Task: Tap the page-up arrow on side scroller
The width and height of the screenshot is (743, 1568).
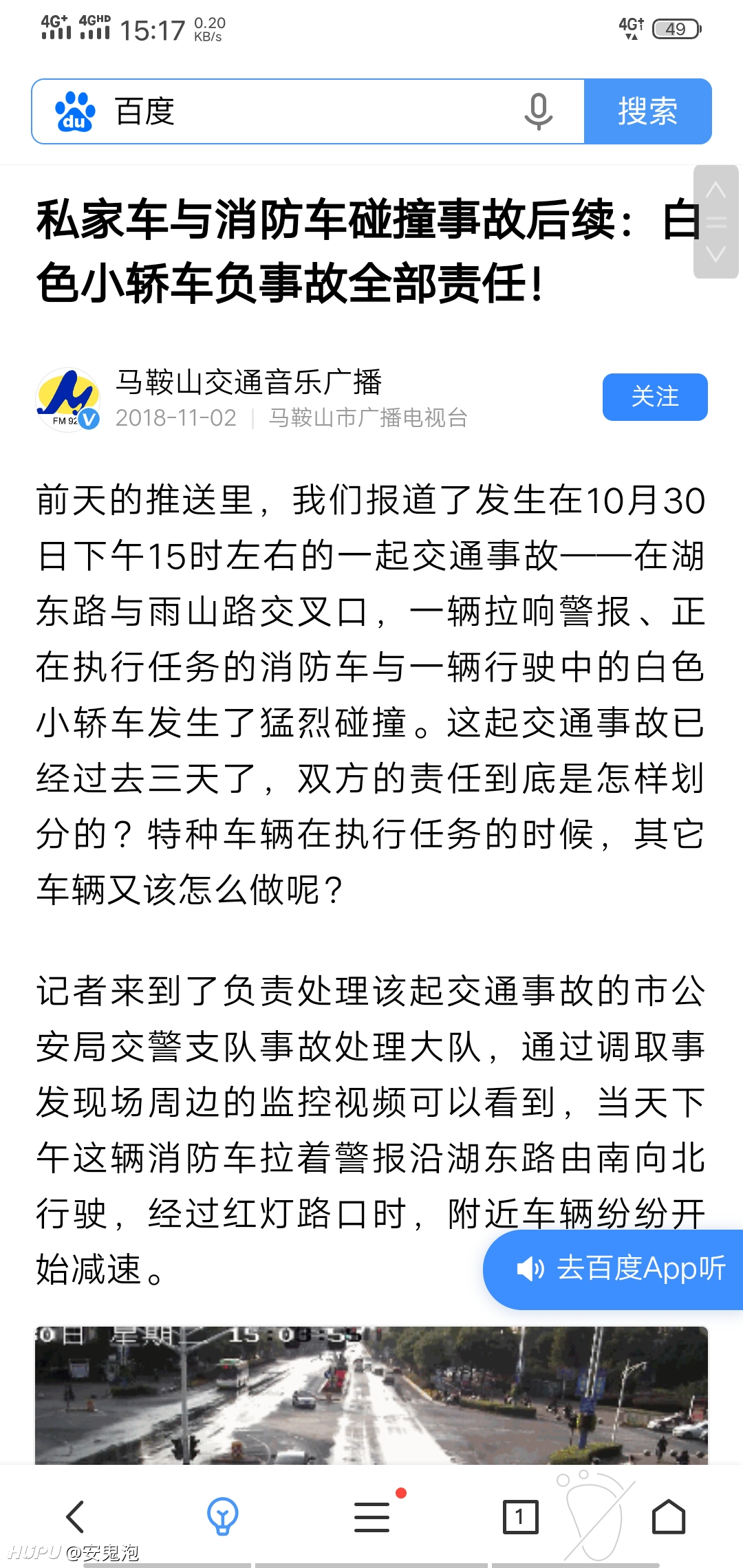Action: coord(716,190)
